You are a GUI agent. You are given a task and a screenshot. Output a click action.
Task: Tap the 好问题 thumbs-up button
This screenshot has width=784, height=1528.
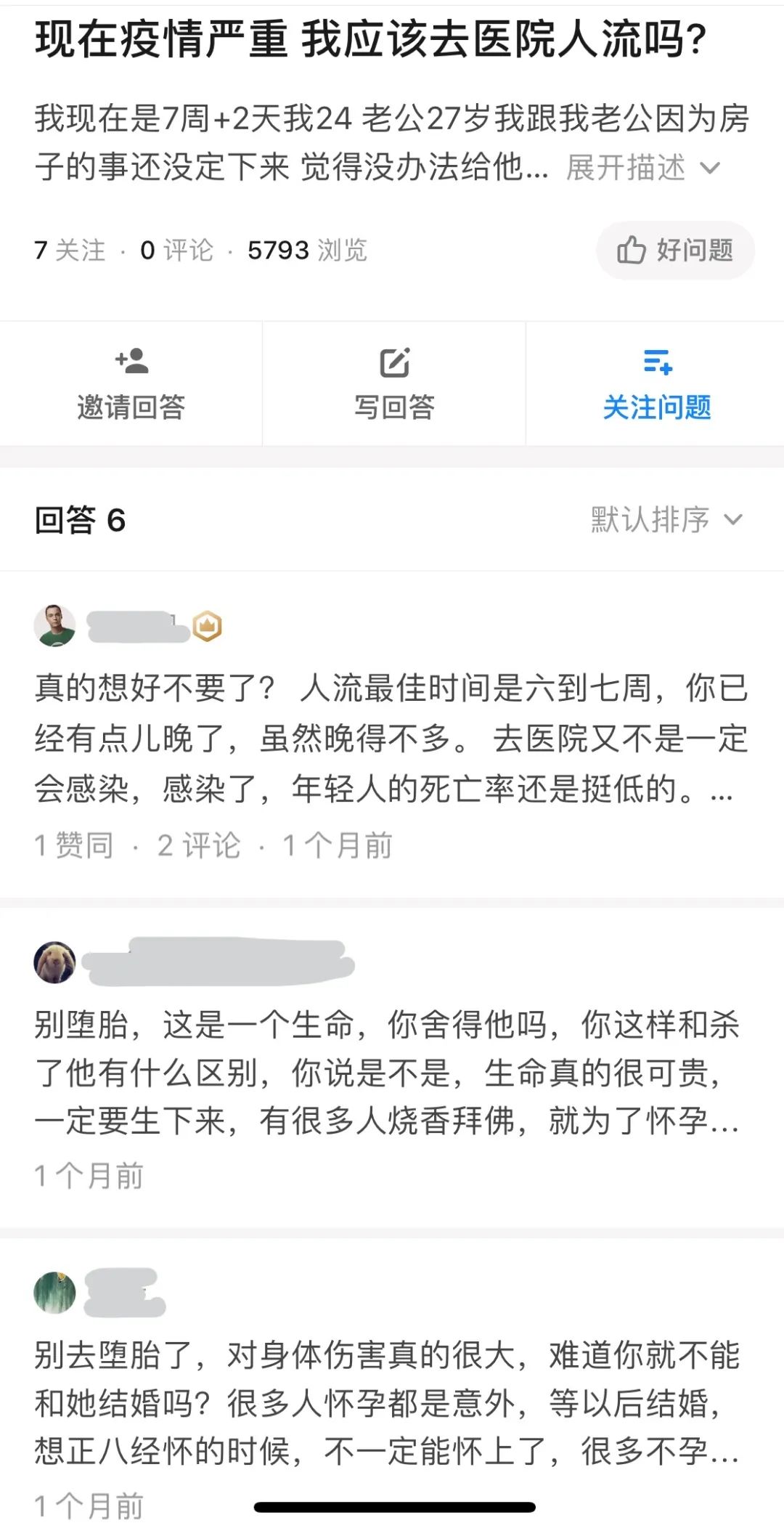675,251
